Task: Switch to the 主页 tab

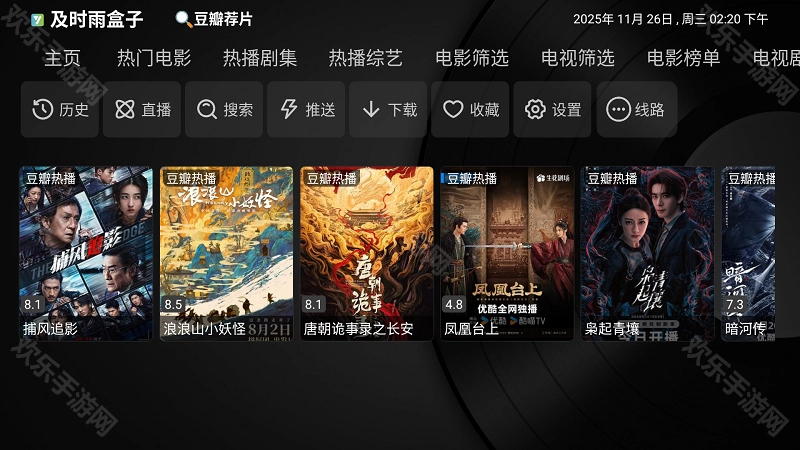Action: tap(62, 58)
